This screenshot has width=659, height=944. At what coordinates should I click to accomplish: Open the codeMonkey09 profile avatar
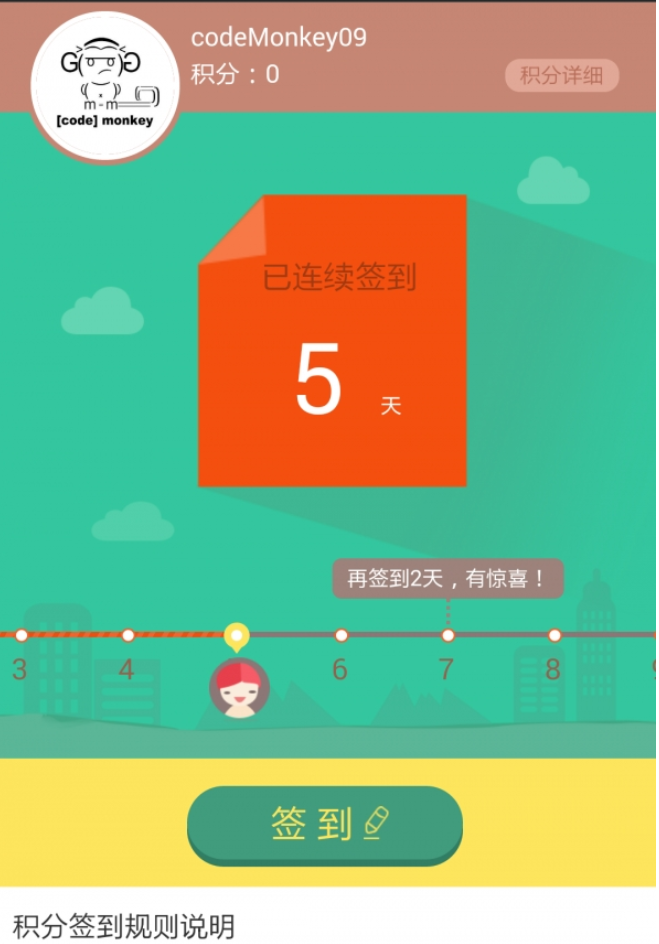(x=105, y=86)
